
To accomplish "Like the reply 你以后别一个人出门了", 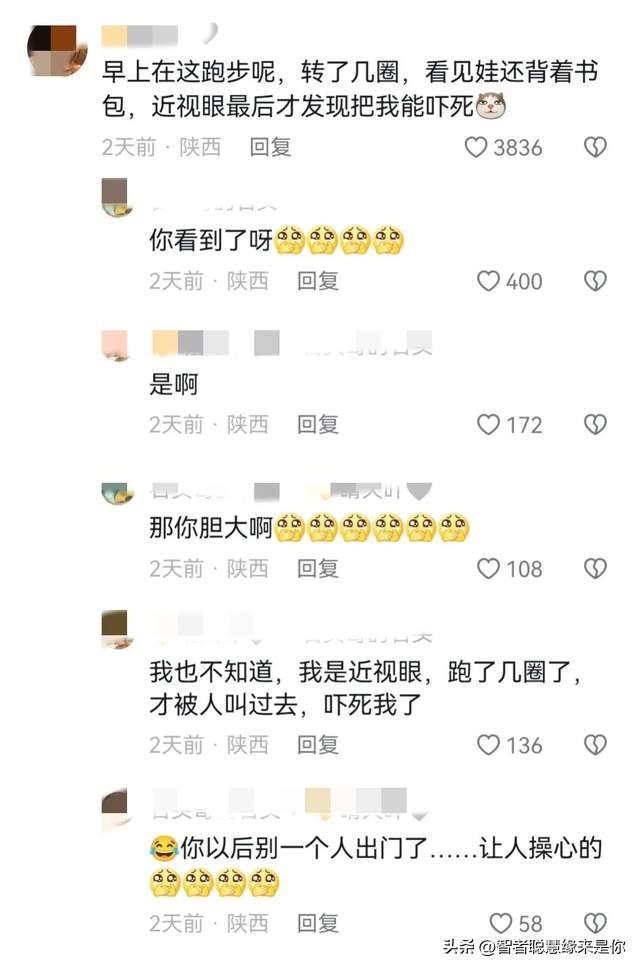I will pos(500,923).
